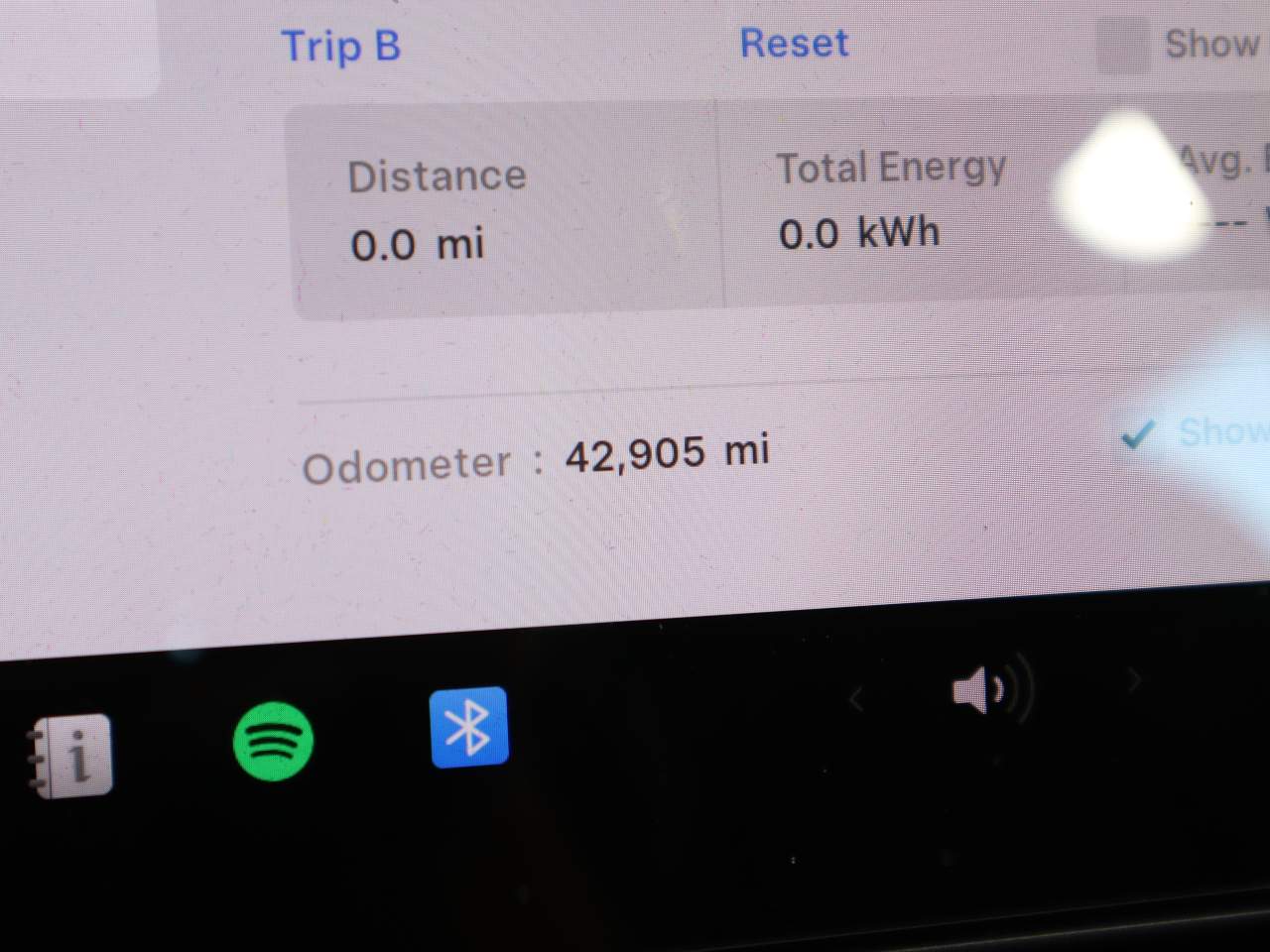The image size is (1270, 952).
Task: Open Bluetooth settings
Action: pyautogui.click(x=468, y=727)
